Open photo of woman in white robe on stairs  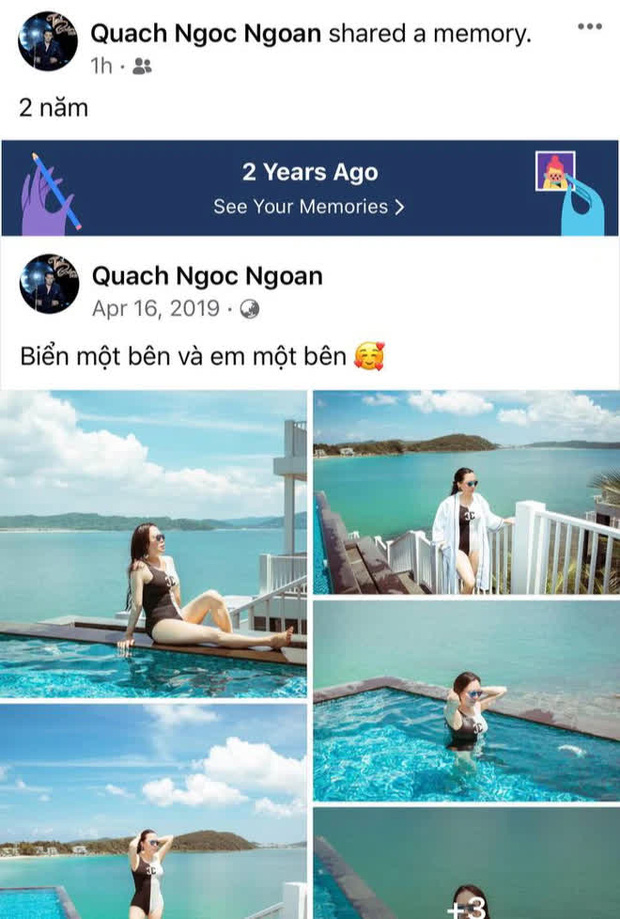pyautogui.click(x=466, y=492)
